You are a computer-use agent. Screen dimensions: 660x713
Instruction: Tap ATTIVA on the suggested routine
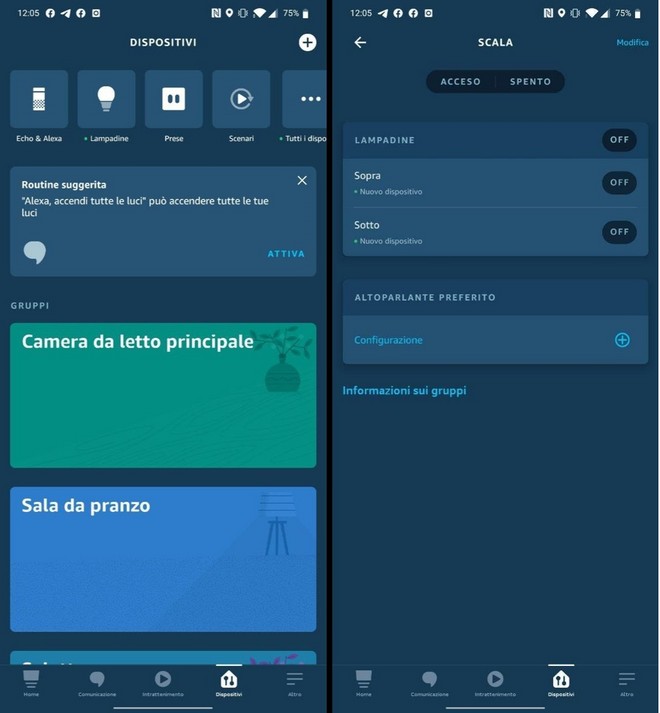tap(286, 254)
